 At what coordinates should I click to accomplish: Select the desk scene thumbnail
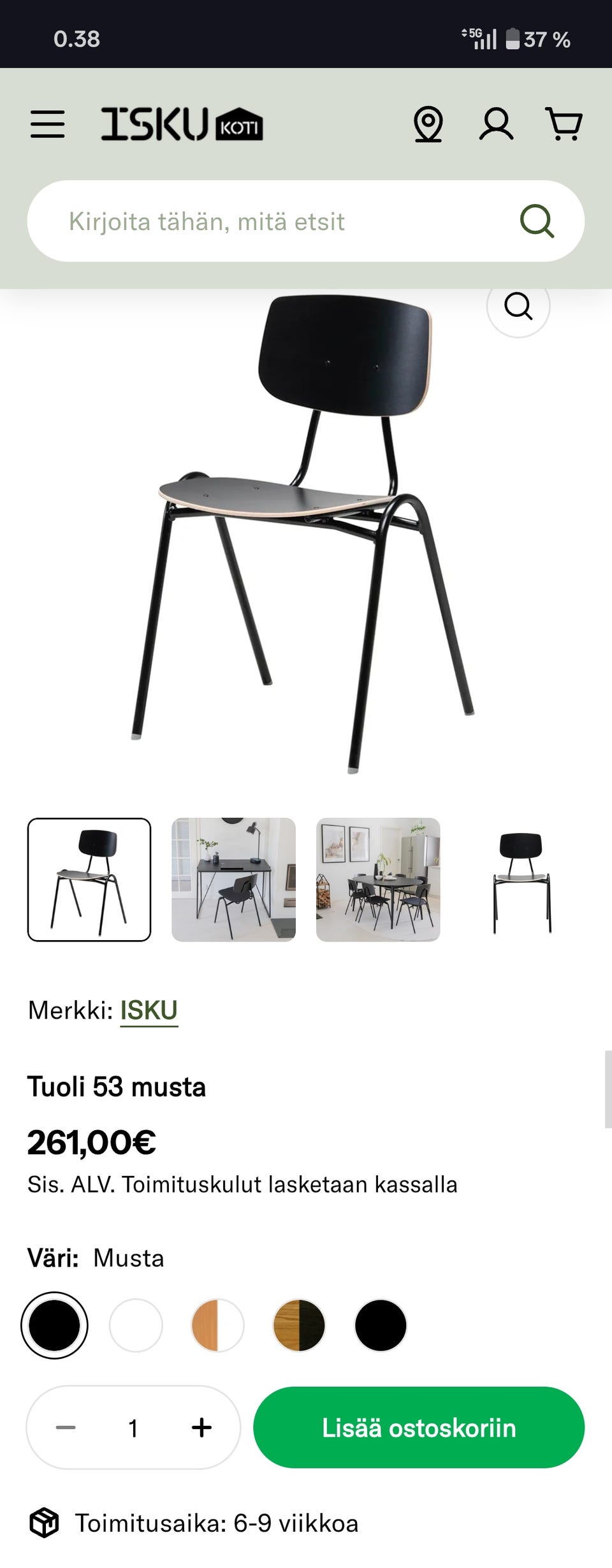[x=233, y=880]
